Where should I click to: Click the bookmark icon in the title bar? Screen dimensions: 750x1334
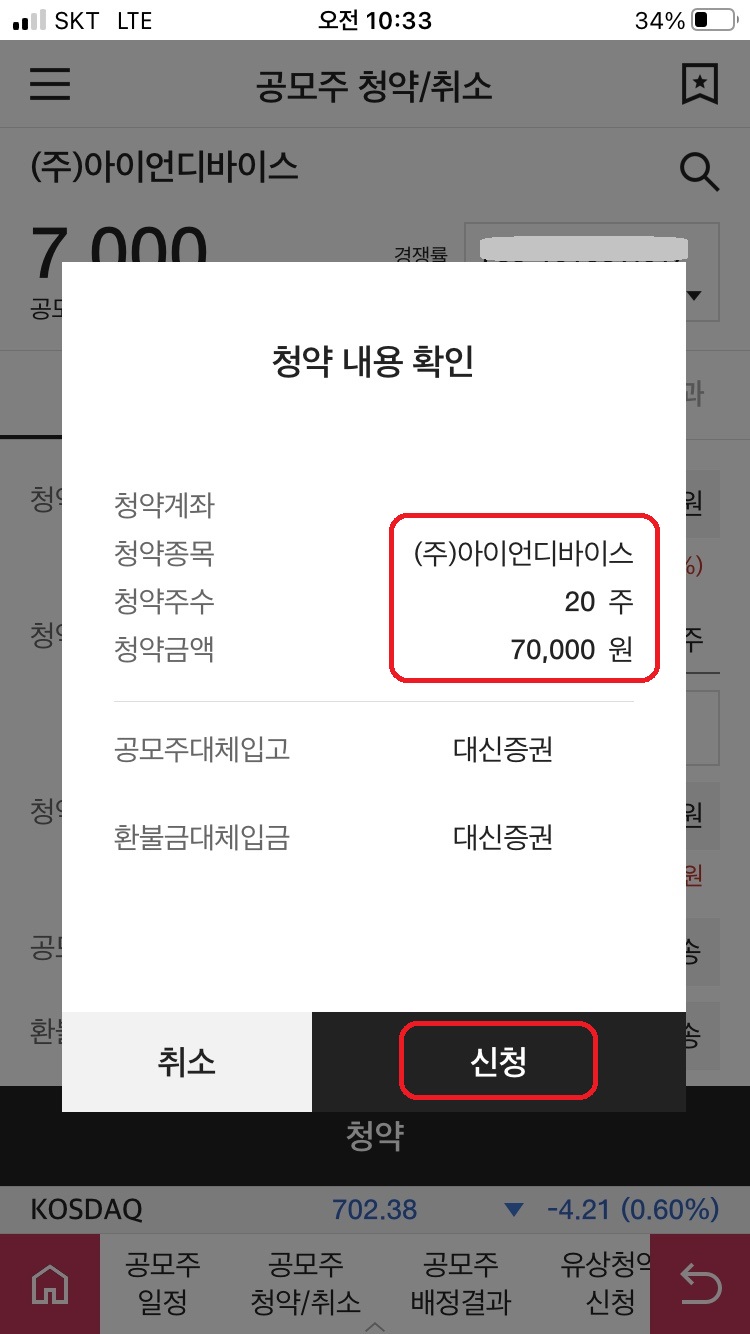[701, 84]
